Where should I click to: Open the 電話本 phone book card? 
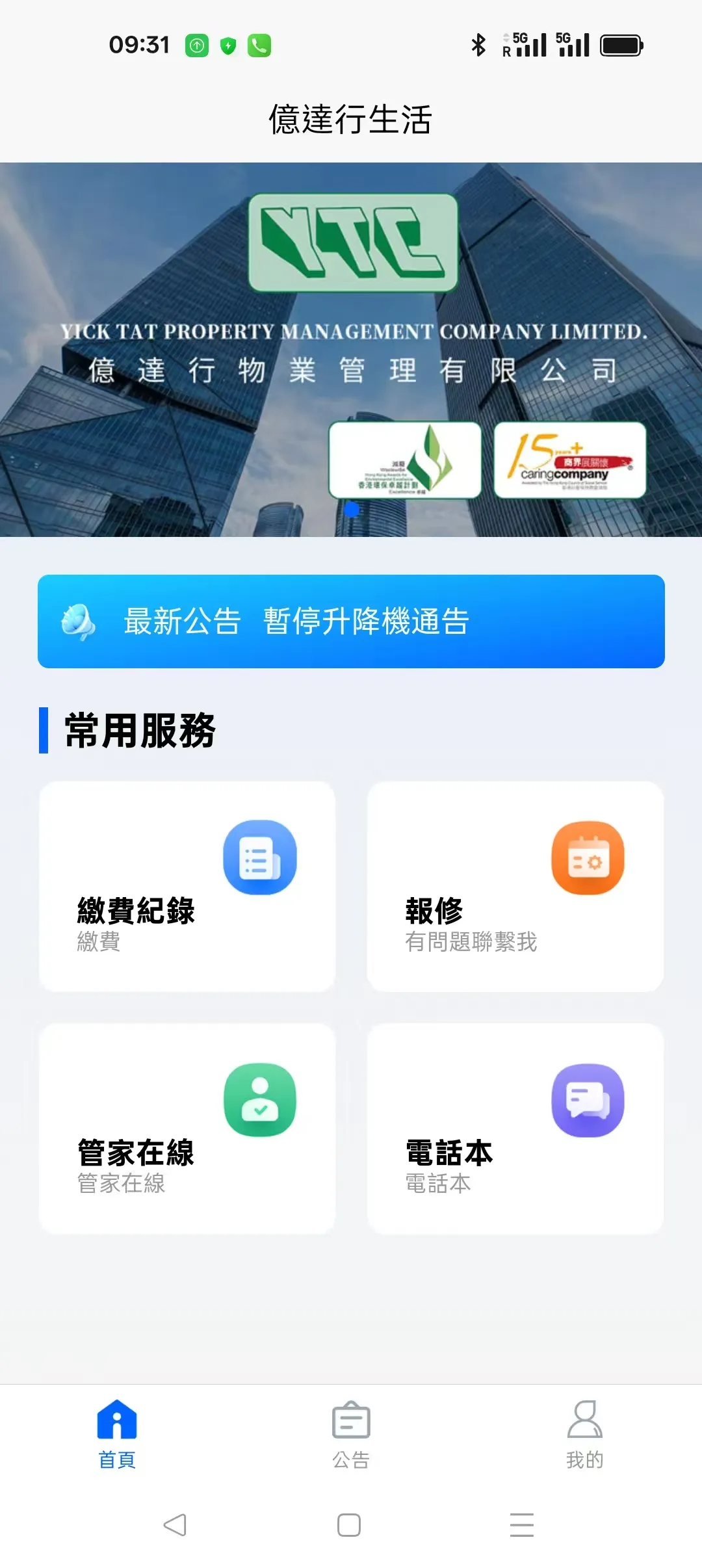point(515,1129)
